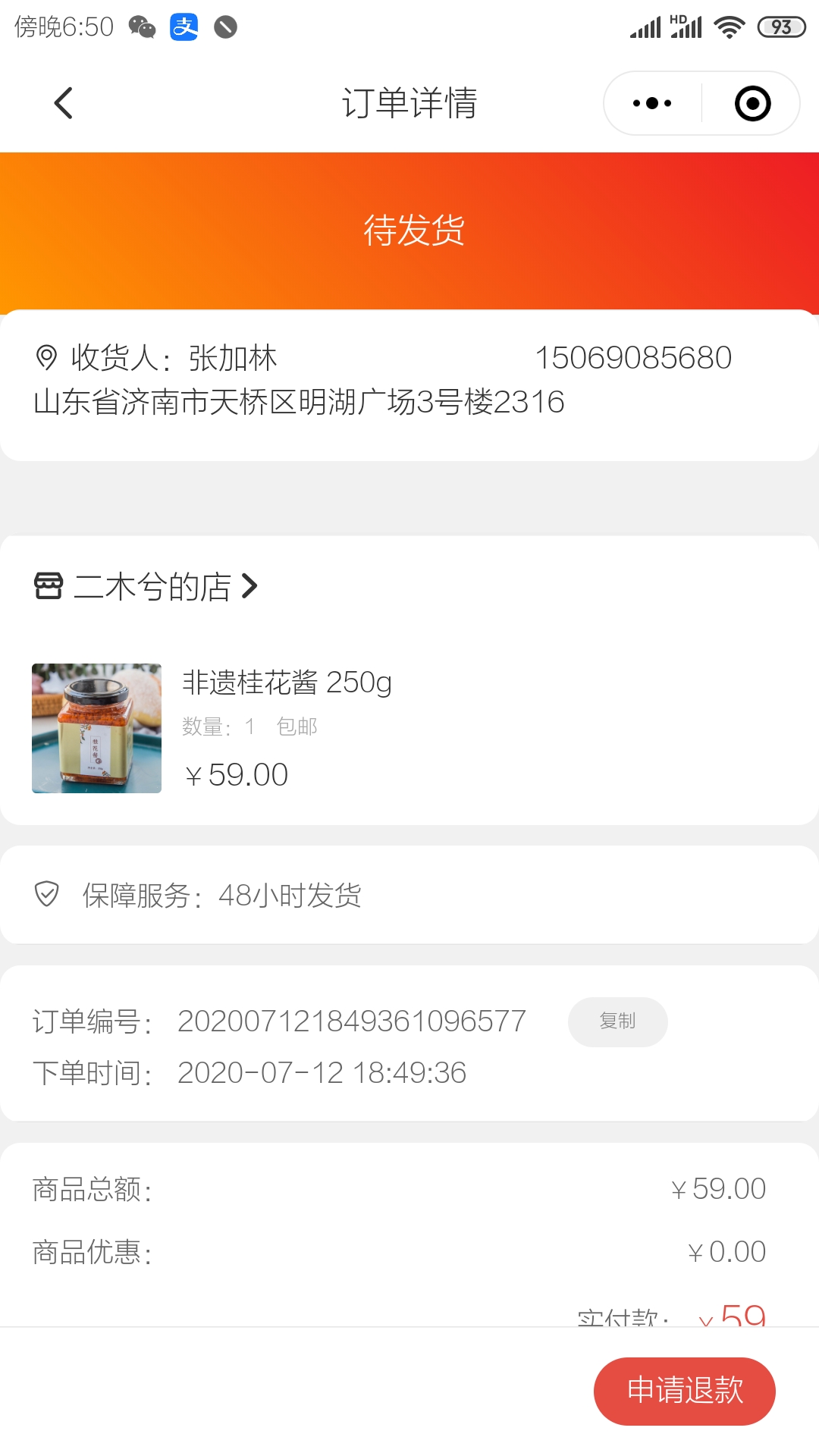The width and height of the screenshot is (819, 1456).
Task: Tap 复制 to copy the order number
Action: [617, 1021]
